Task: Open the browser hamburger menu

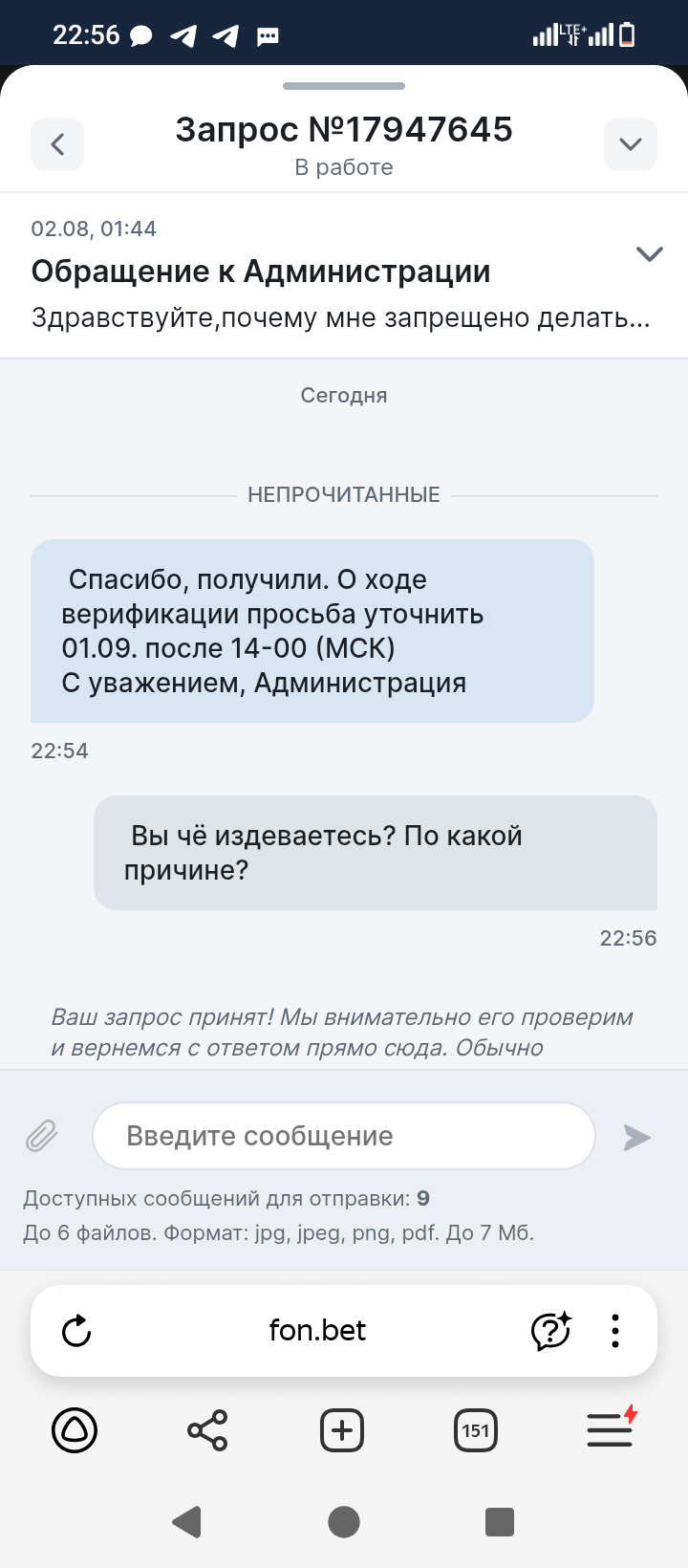Action: [x=610, y=1430]
